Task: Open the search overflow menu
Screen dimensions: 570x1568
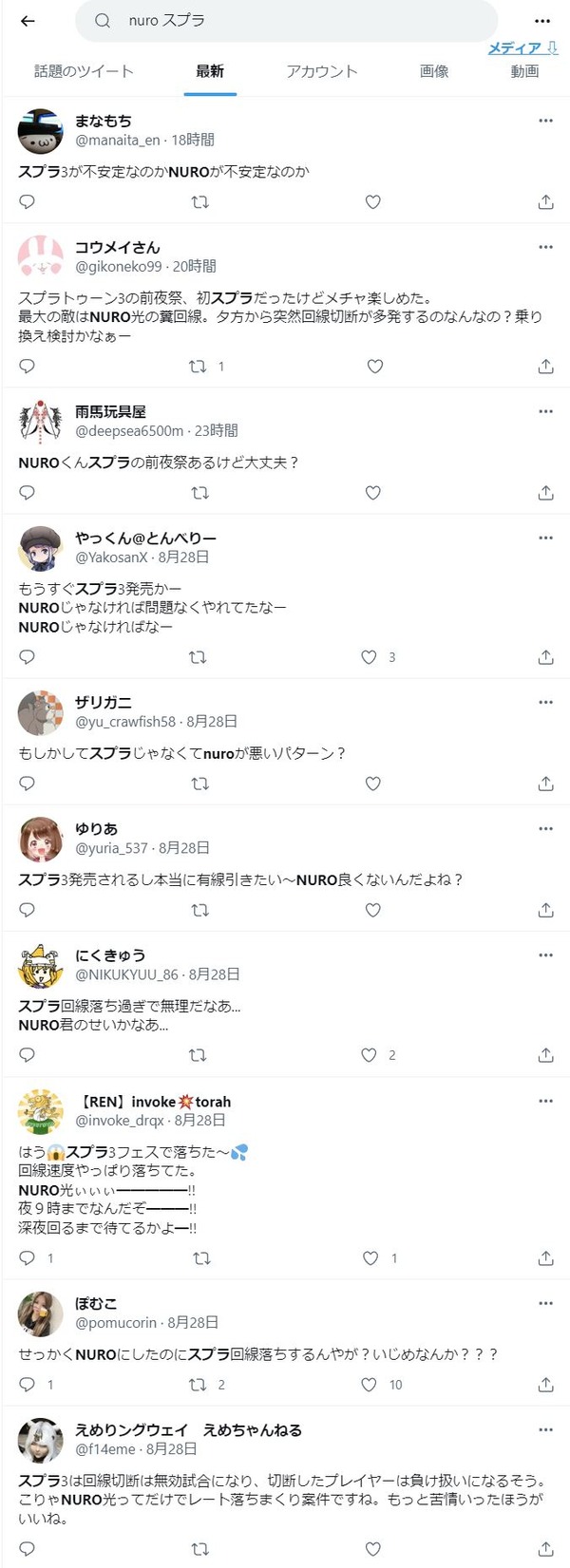Action: pos(542,21)
